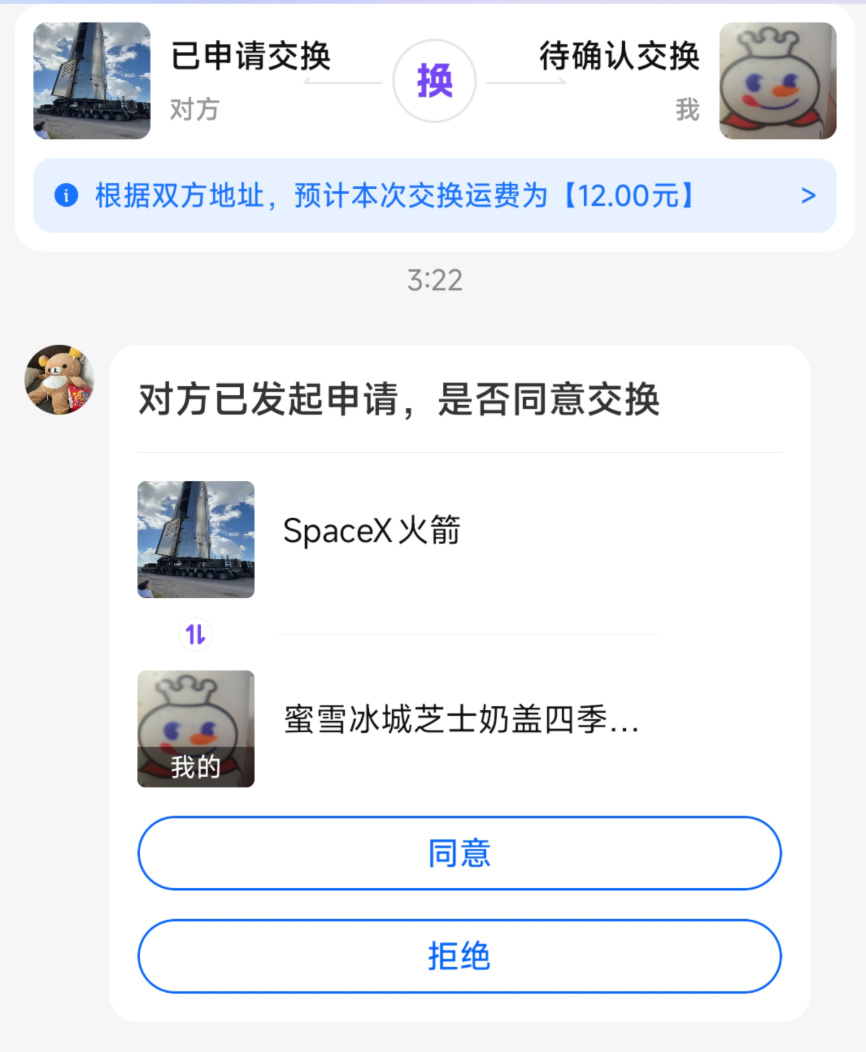Viewport: 866px width, 1052px height.
Task: Tap 同意 to accept the exchange
Action: point(459,853)
